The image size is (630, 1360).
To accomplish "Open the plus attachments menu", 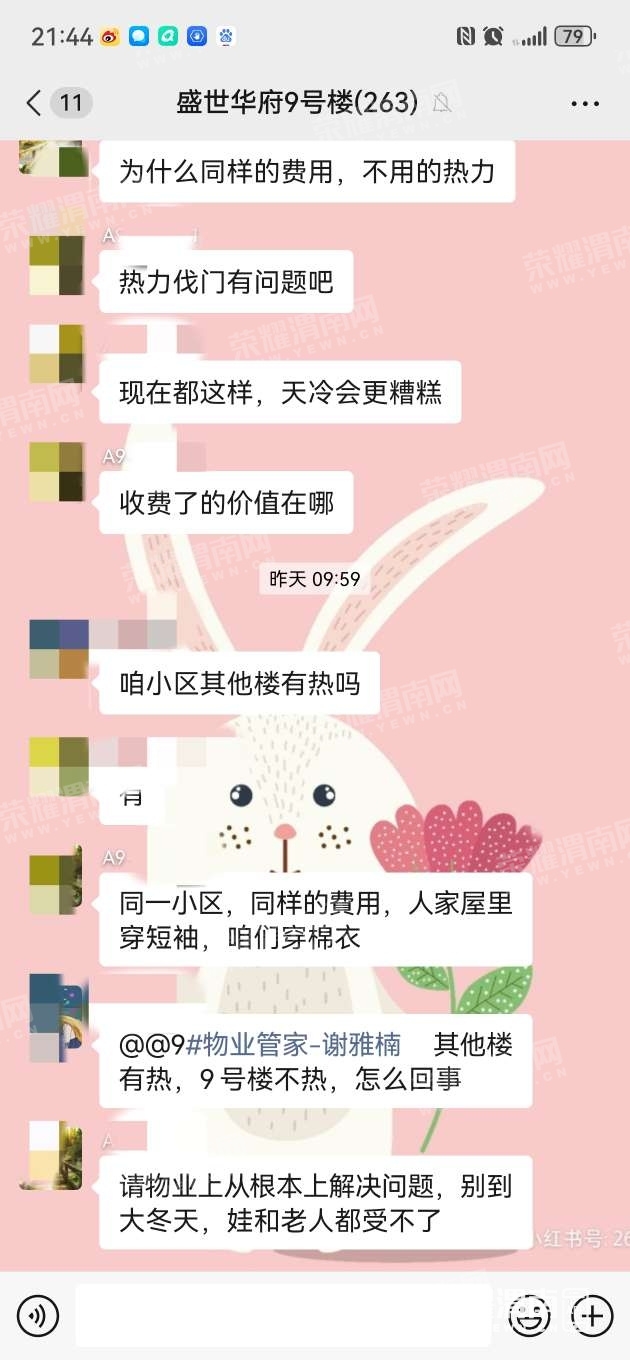I will click(x=592, y=1315).
